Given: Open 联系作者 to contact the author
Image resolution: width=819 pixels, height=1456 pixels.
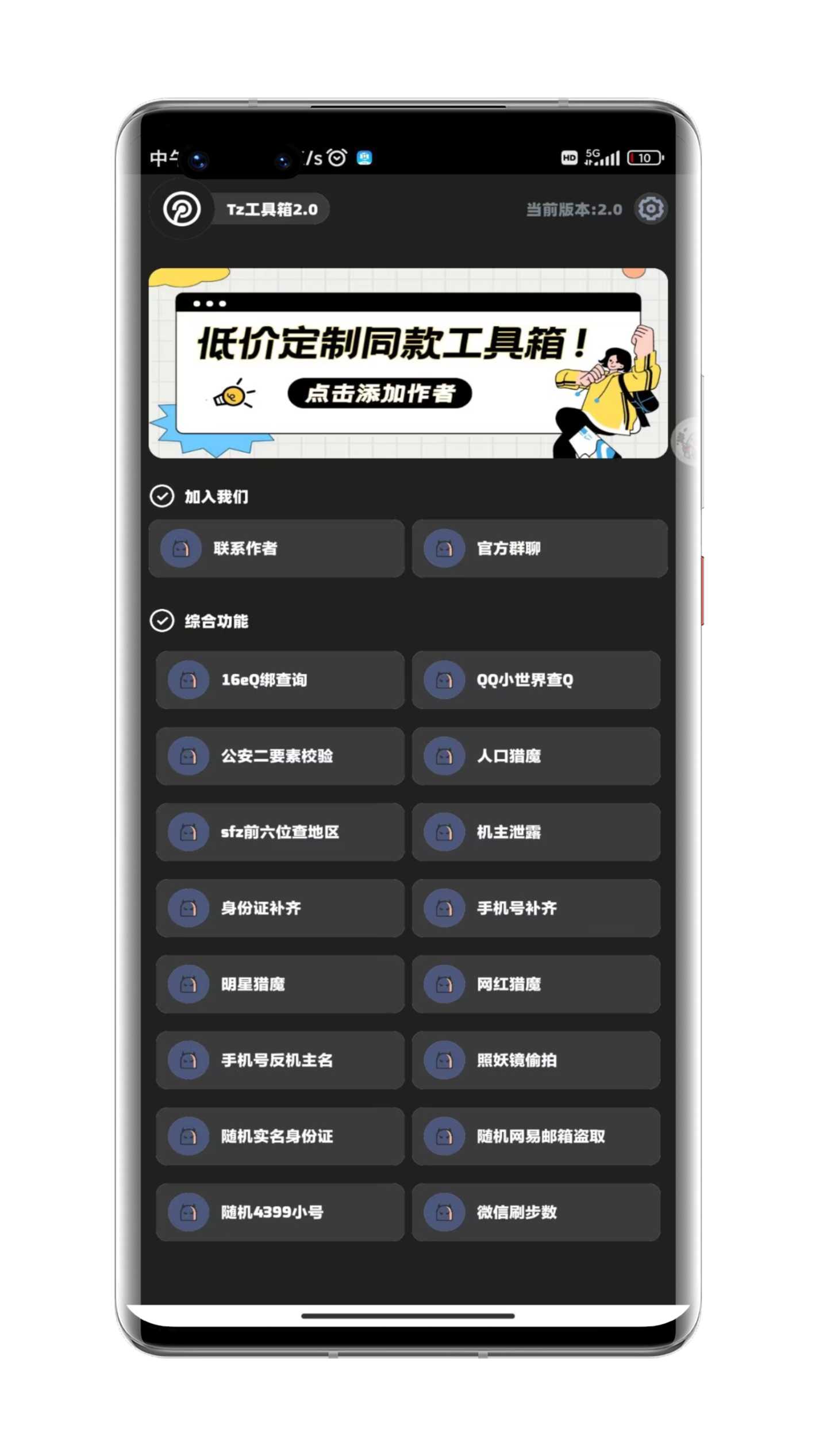Looking at the screenshot, I should point(276,549).
